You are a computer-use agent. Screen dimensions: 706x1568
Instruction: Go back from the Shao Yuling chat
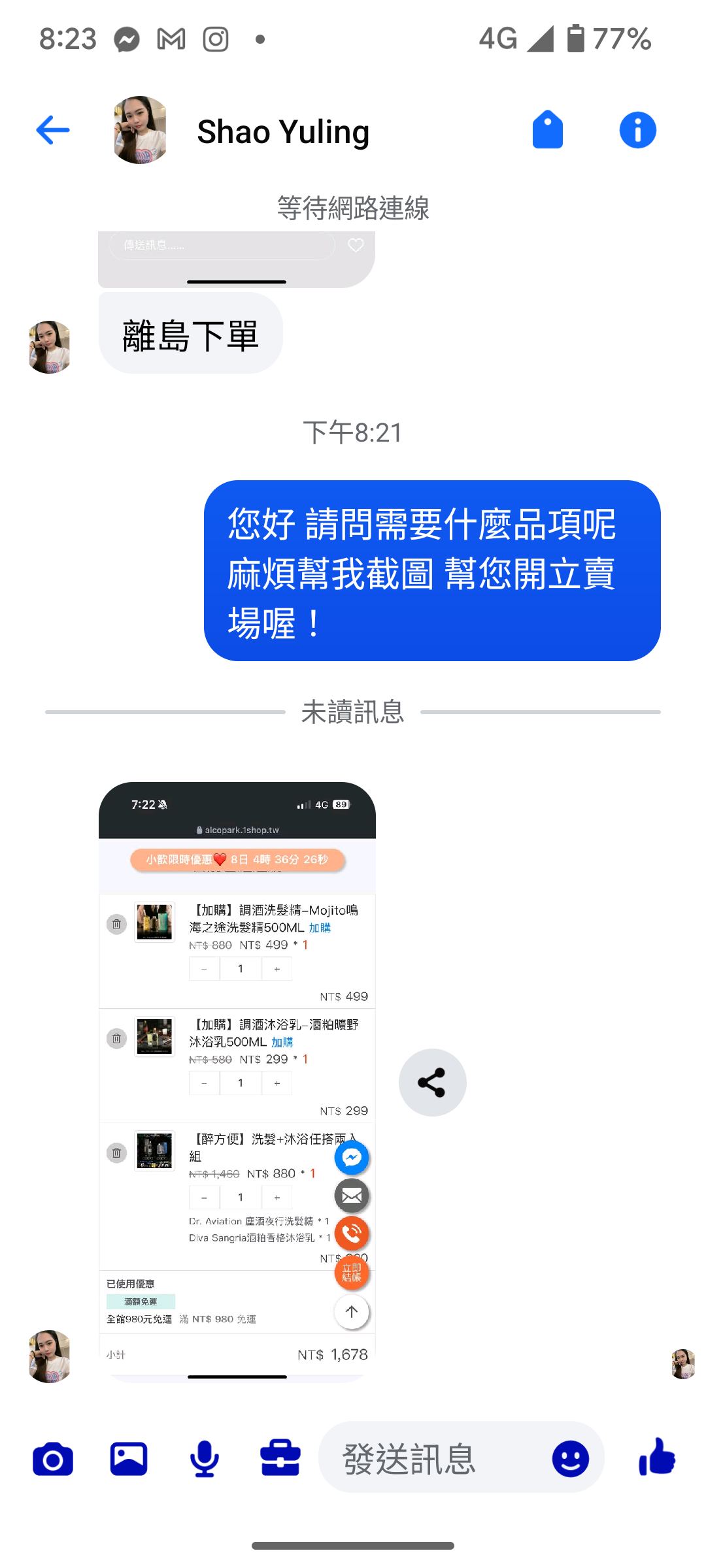click(x=53, y=130)
